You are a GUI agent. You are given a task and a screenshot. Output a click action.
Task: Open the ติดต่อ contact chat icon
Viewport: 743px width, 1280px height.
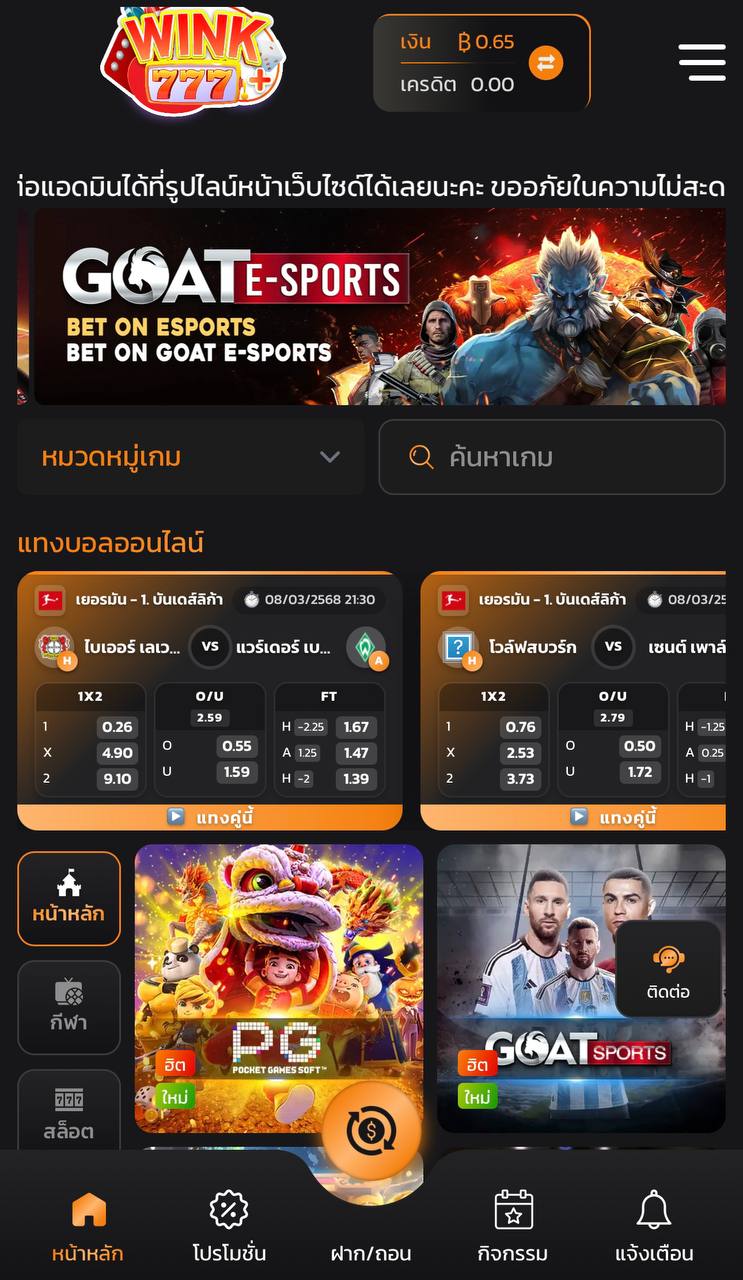(668, 968)
